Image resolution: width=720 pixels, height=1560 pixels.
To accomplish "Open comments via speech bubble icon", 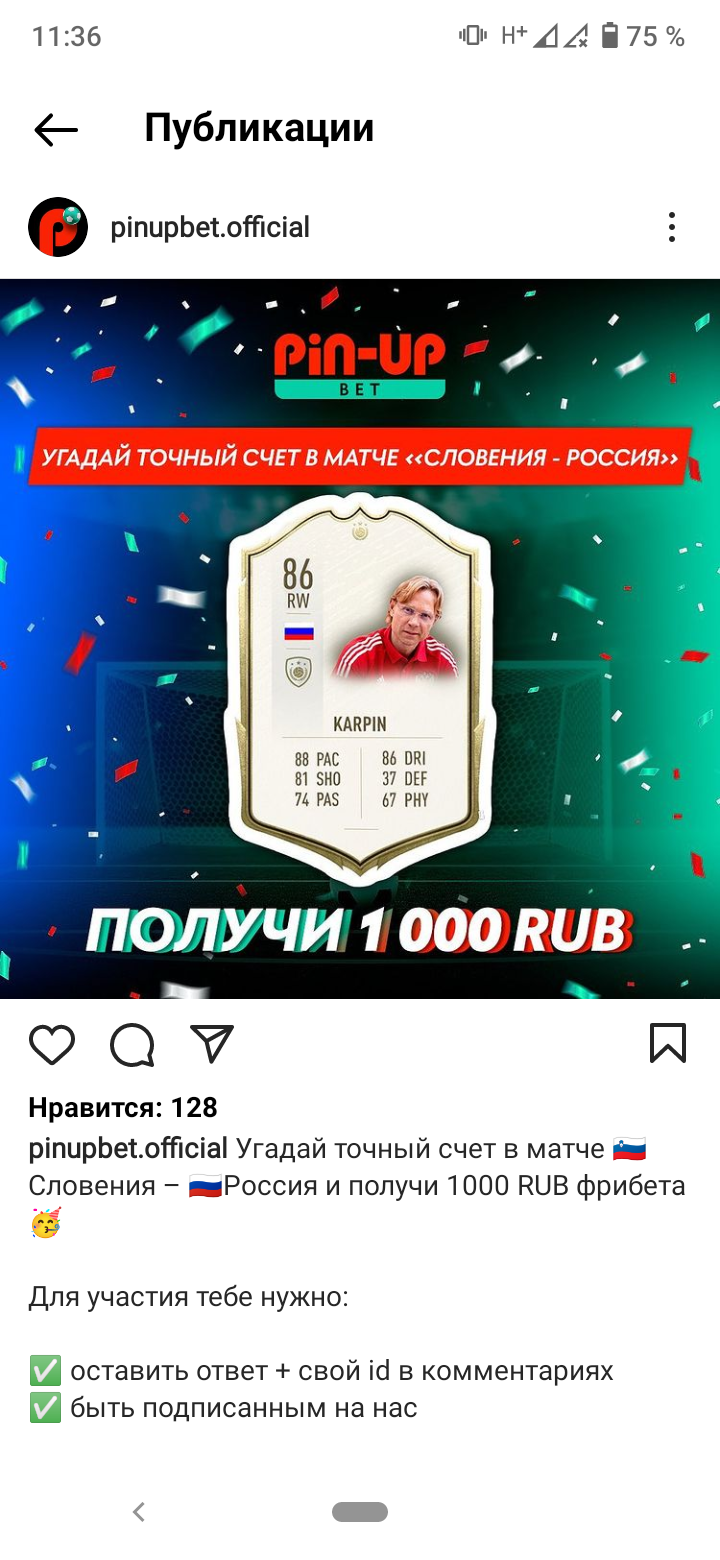I will pos(132,1044).
